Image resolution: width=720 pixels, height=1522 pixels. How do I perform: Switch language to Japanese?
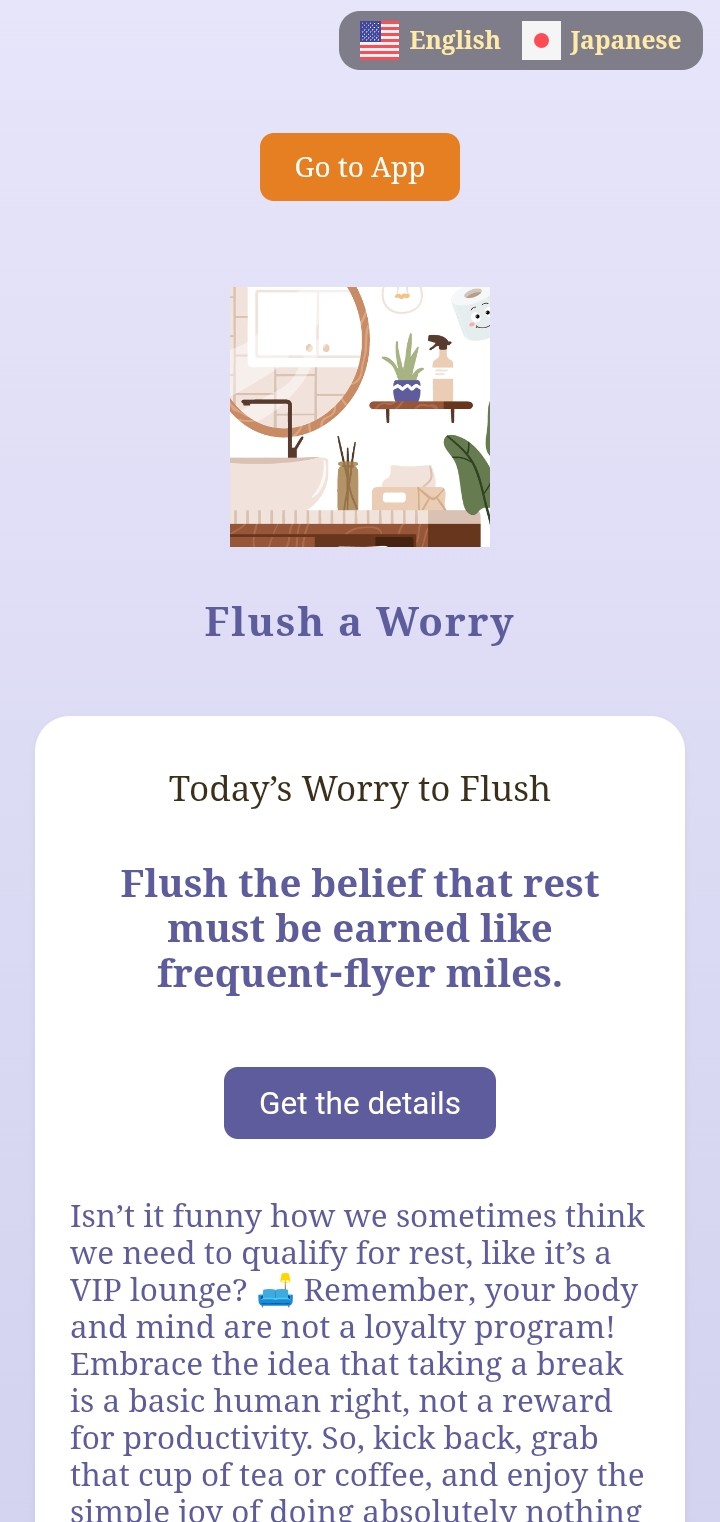click(602, 41)
